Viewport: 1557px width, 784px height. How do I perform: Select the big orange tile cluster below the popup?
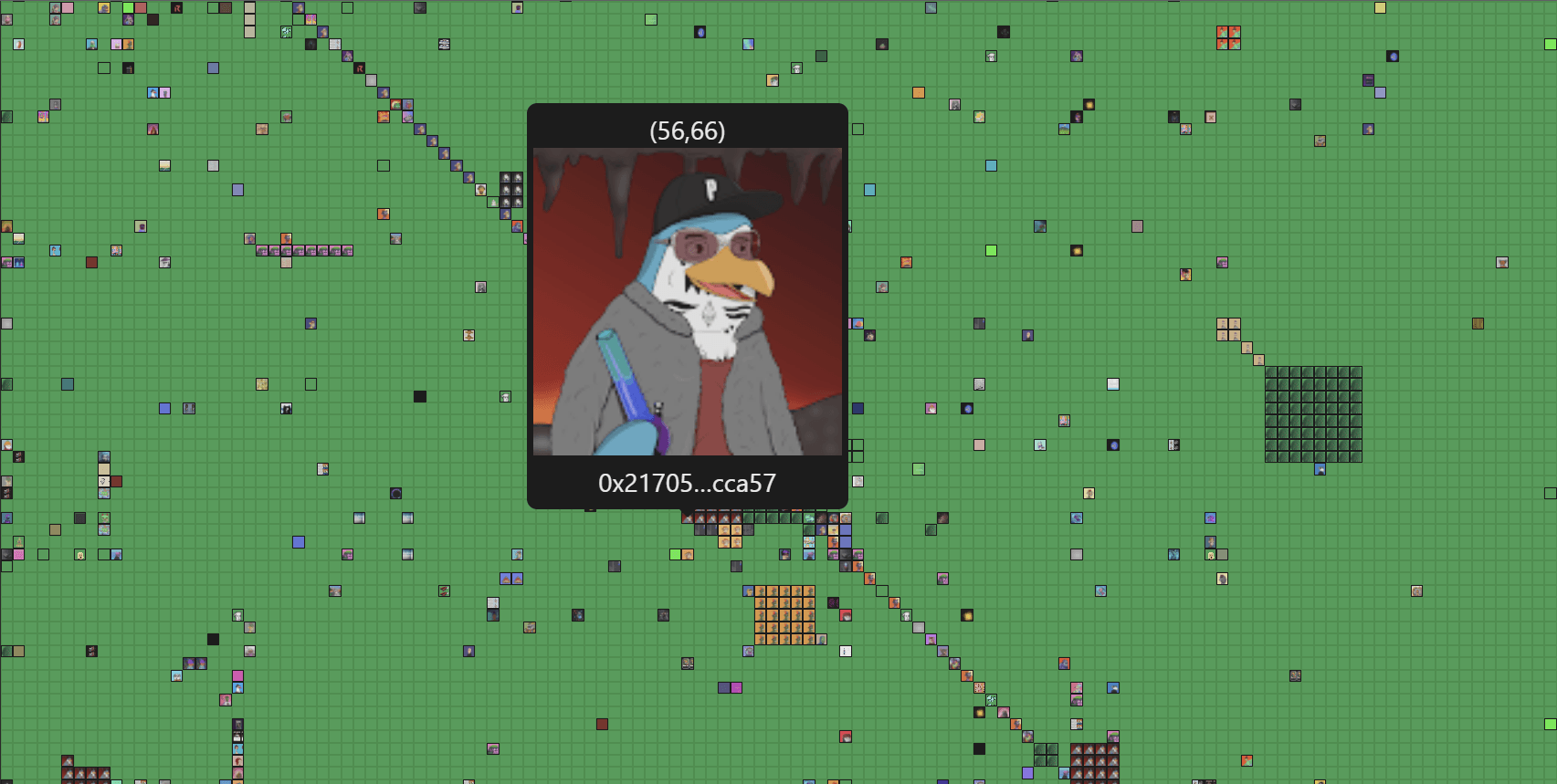click(x=784, y=615)
